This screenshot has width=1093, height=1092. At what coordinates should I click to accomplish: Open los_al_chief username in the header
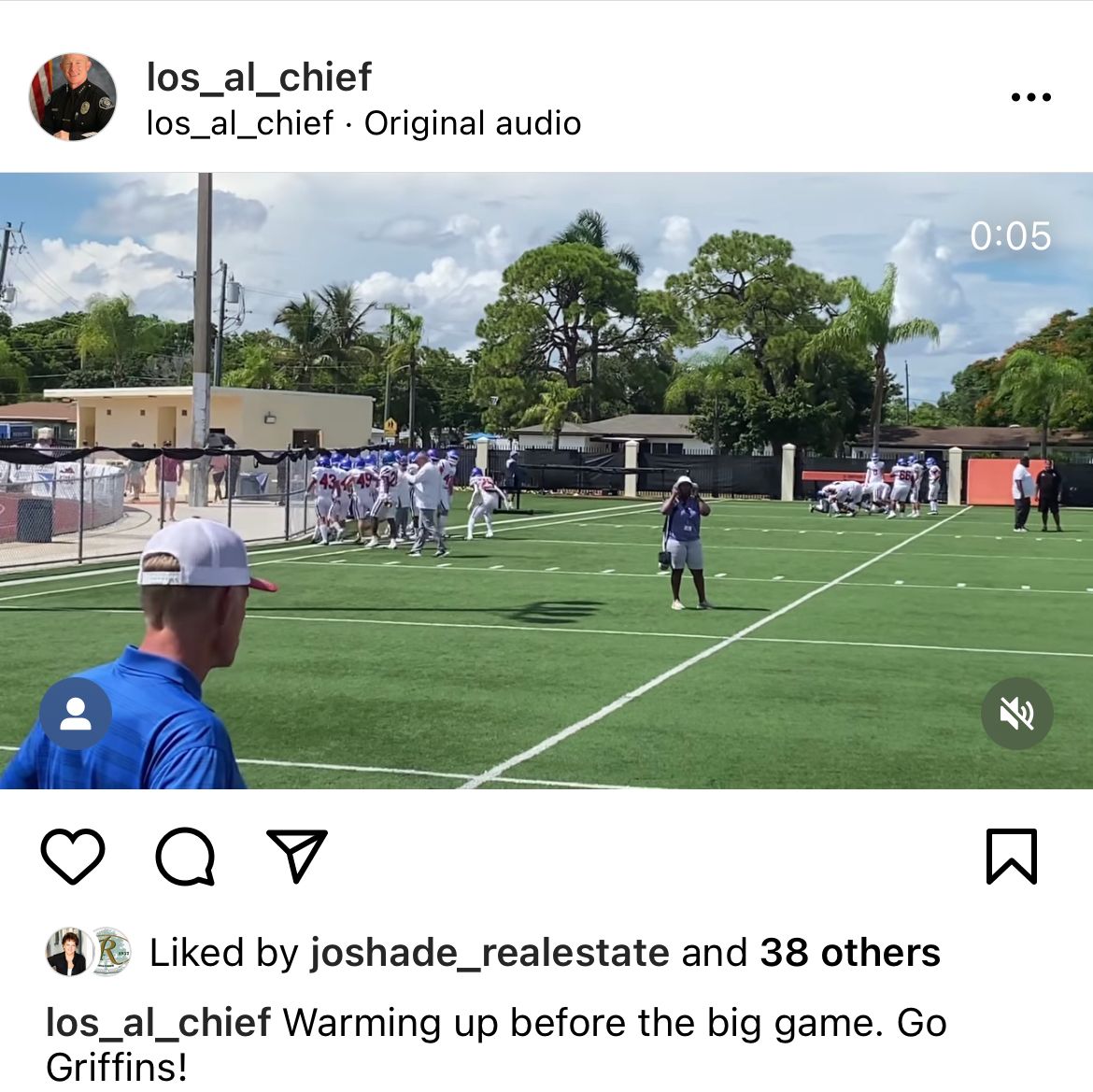[259, 77]
